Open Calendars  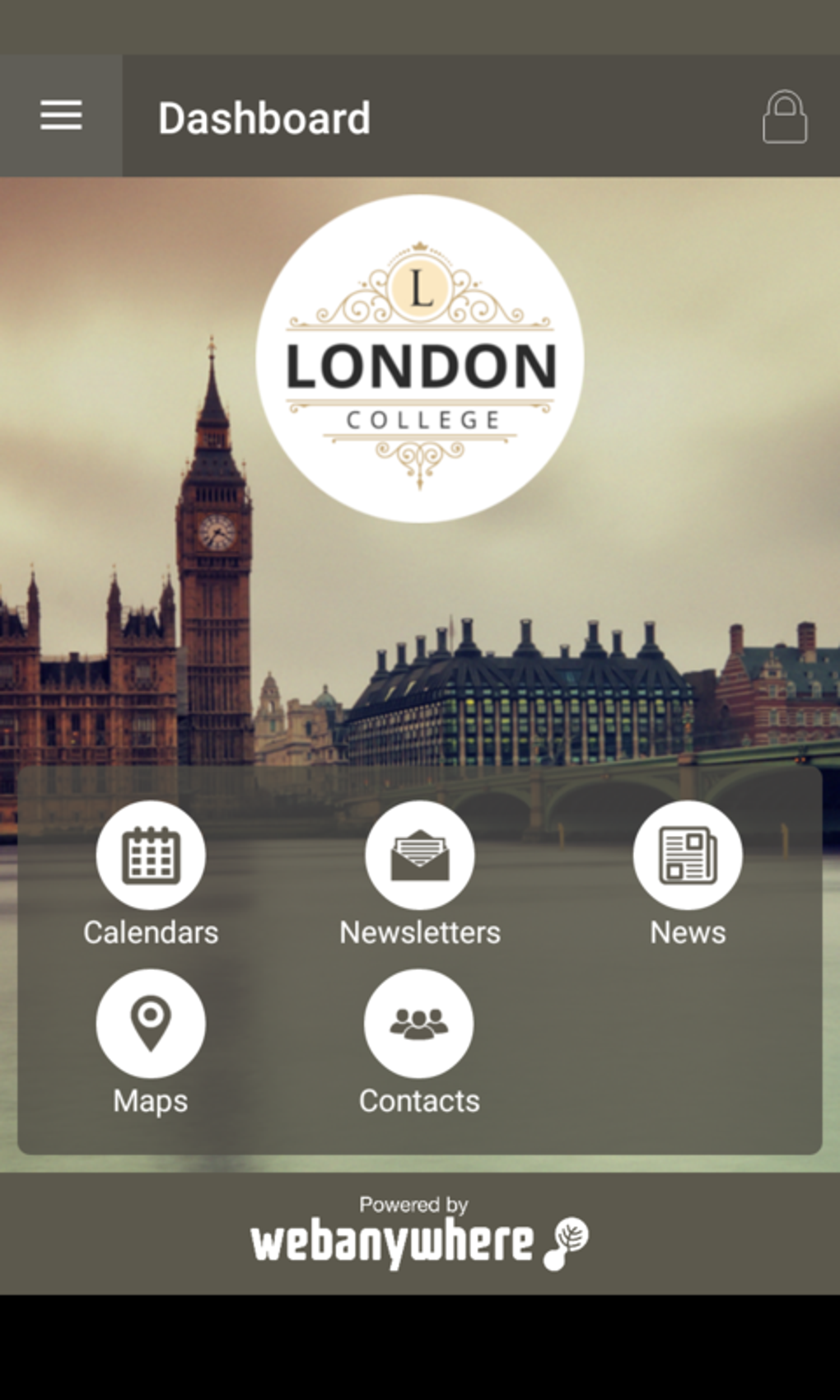point(151,856)
